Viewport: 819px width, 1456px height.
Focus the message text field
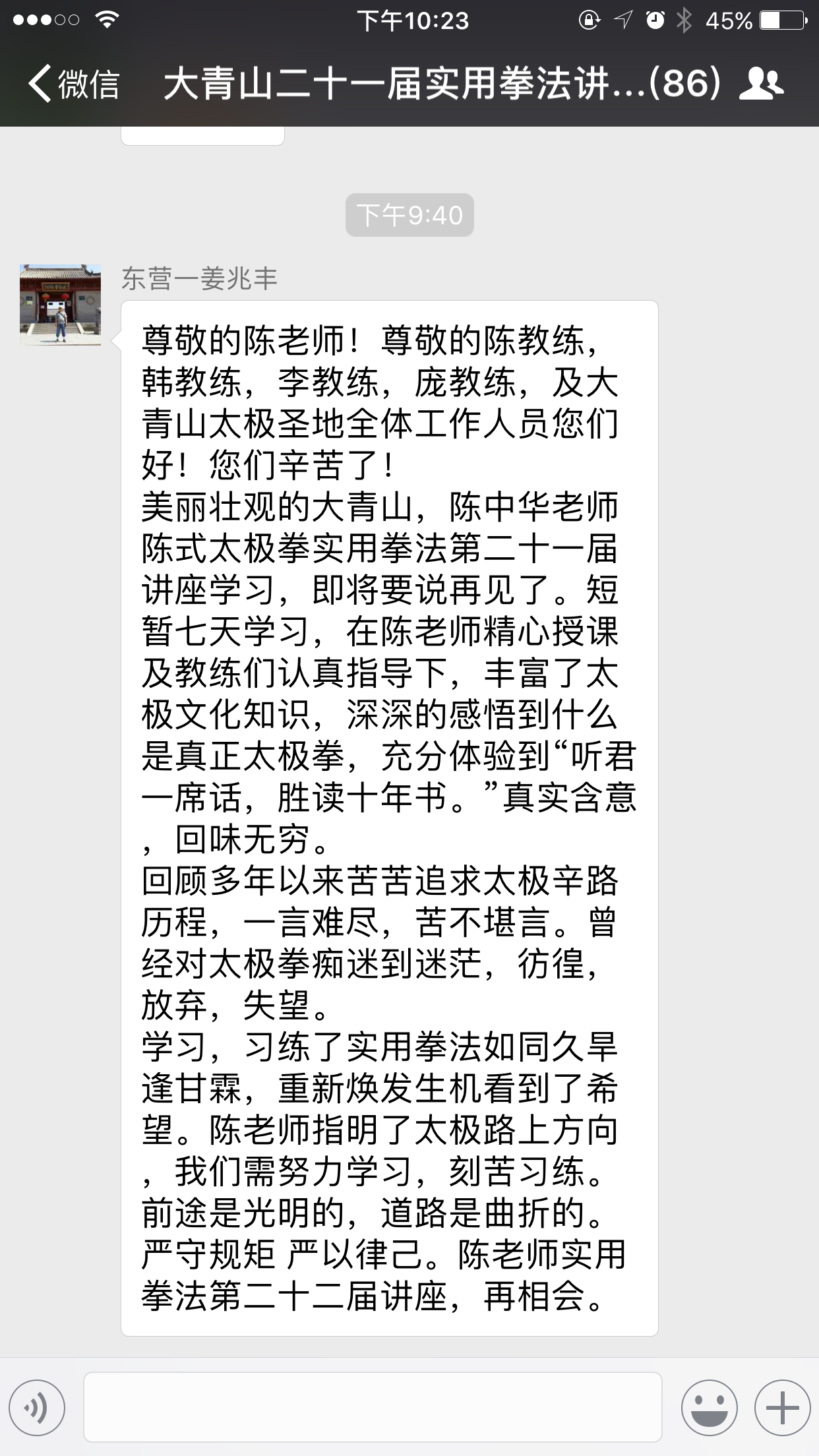373,1408
